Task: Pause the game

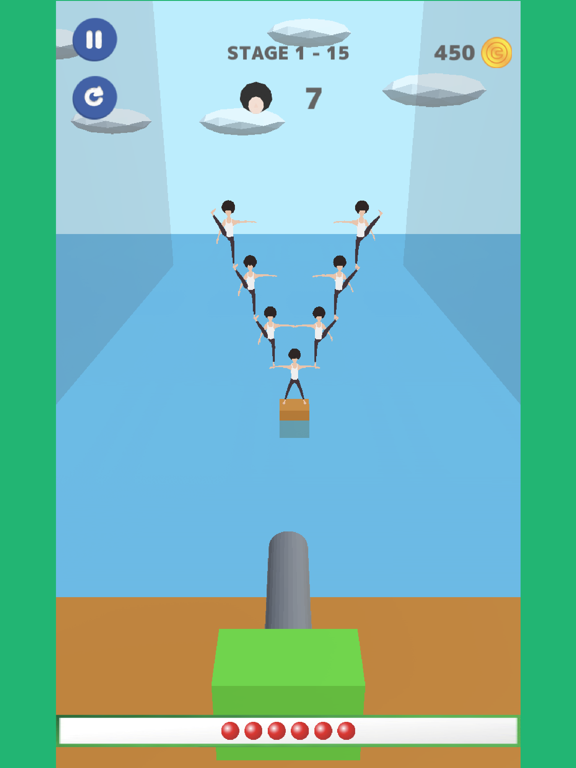Action: click(95, 40)
